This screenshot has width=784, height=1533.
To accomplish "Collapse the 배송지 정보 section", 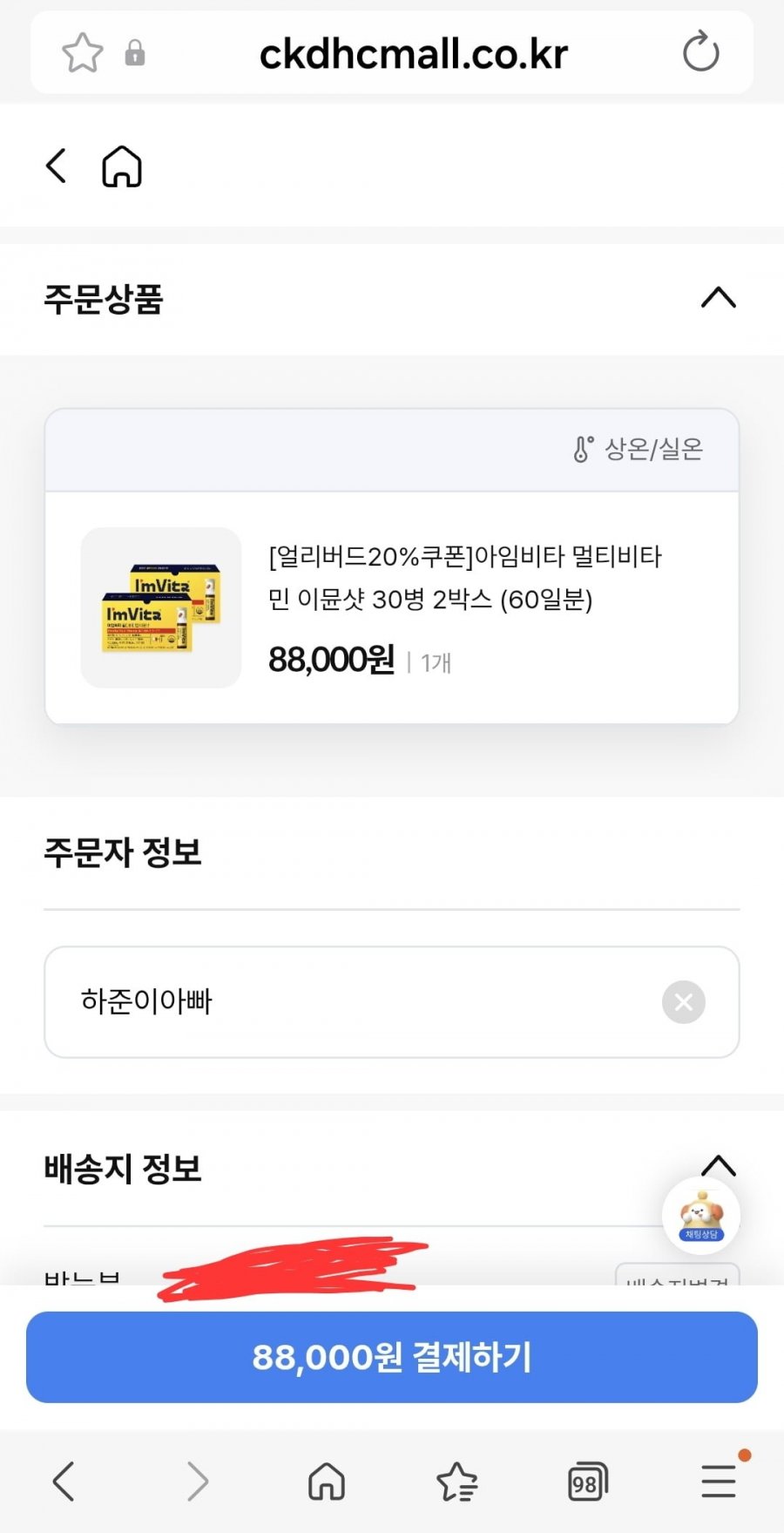I will [718, 1165].
